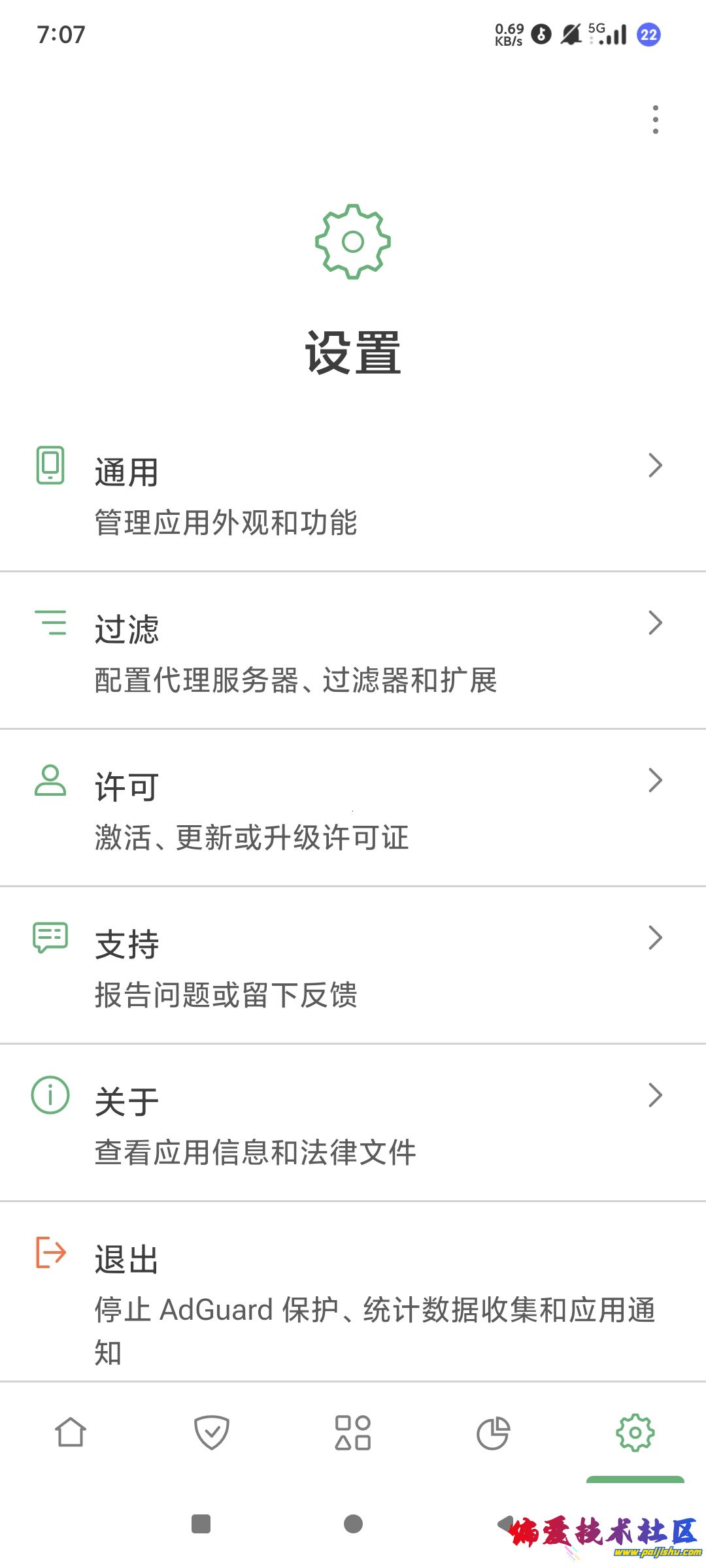Tap 退出 to quit AdGuard

coord(353,1292)
